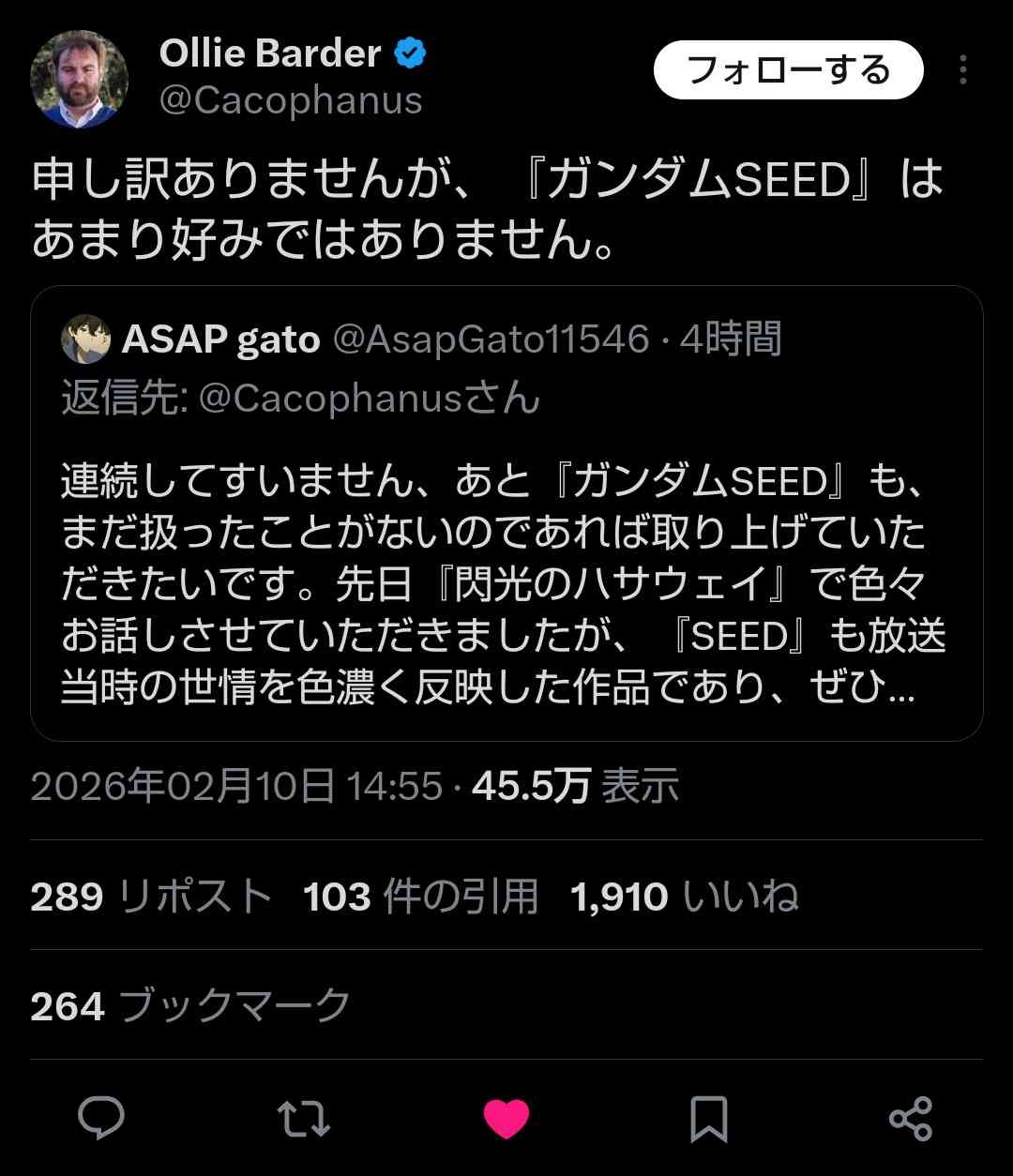Unlike the post via the pink heart
The width and height of the screenshot is (1013, 1176).
coord(506,1118)
